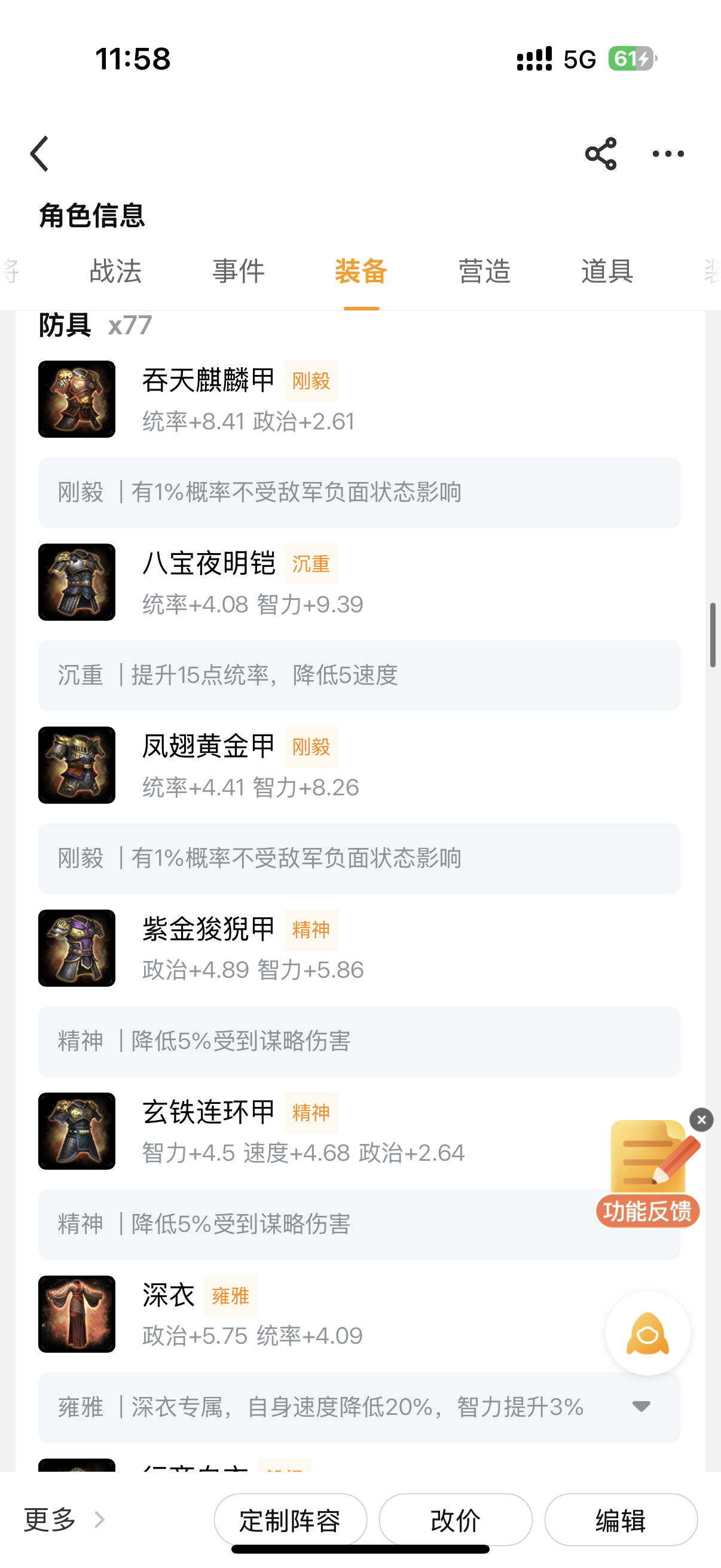Open the customer service assistant bubble
Viewport: 721px width, 1568px height.
coord(647,1333)
